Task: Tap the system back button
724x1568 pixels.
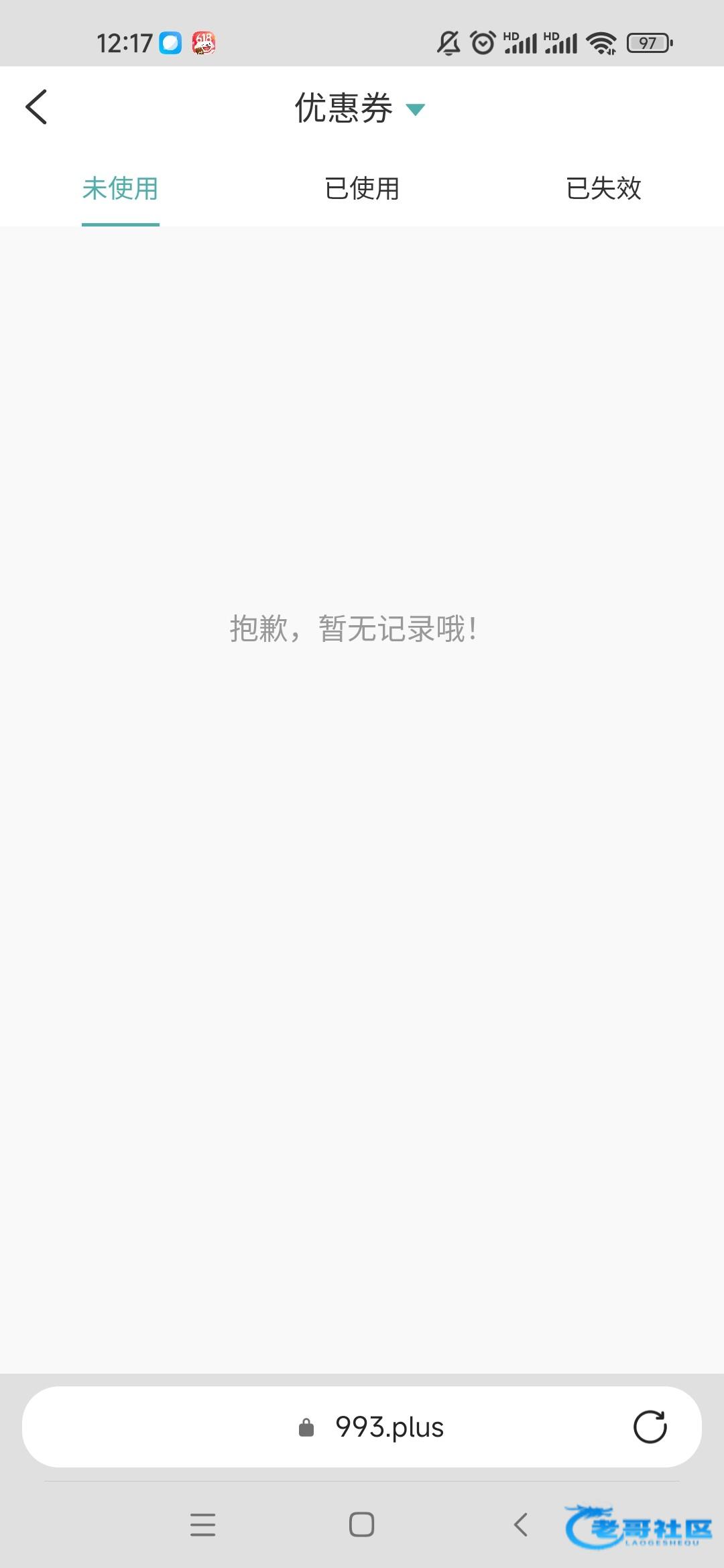Action: (521, 1524)
